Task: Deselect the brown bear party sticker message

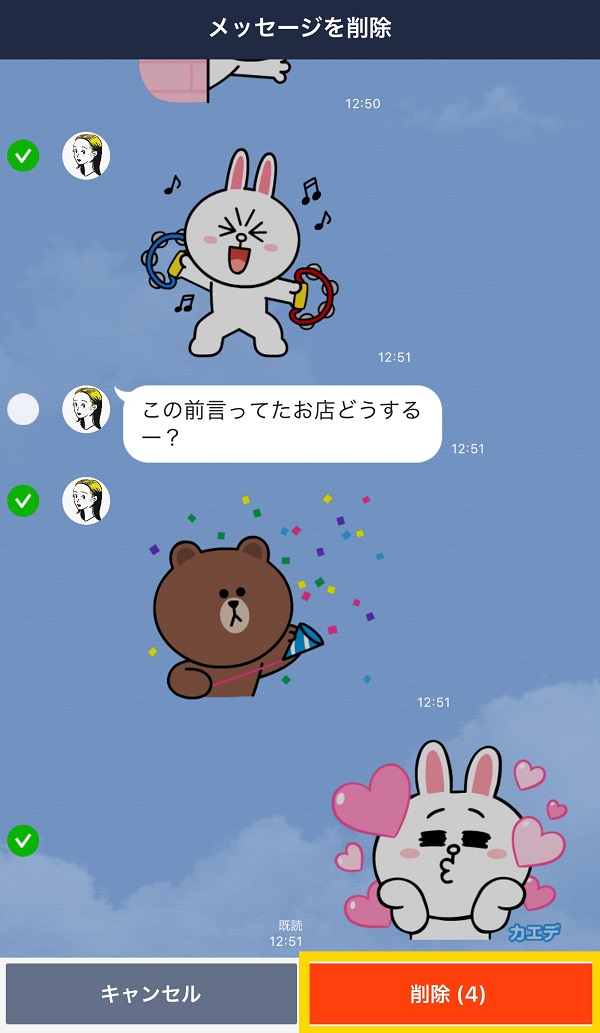Action: (x=23, y=499)
